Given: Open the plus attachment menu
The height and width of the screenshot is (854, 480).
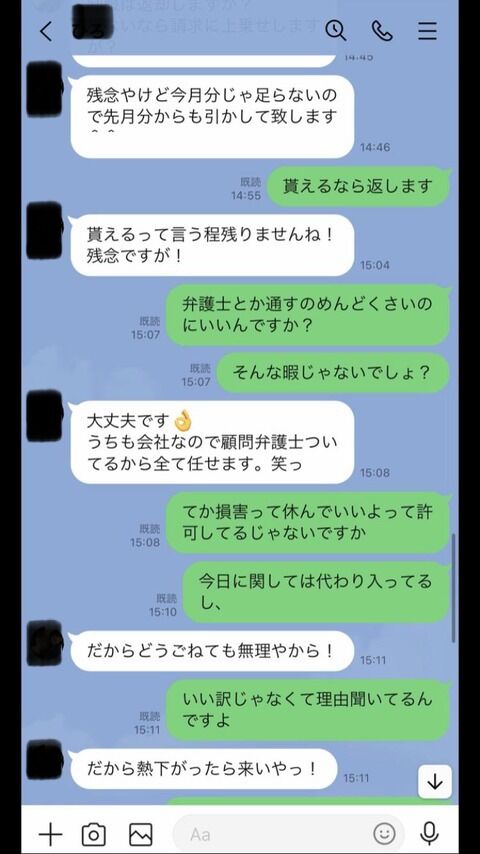Looking at the screenshot, I should click(51, 834).
